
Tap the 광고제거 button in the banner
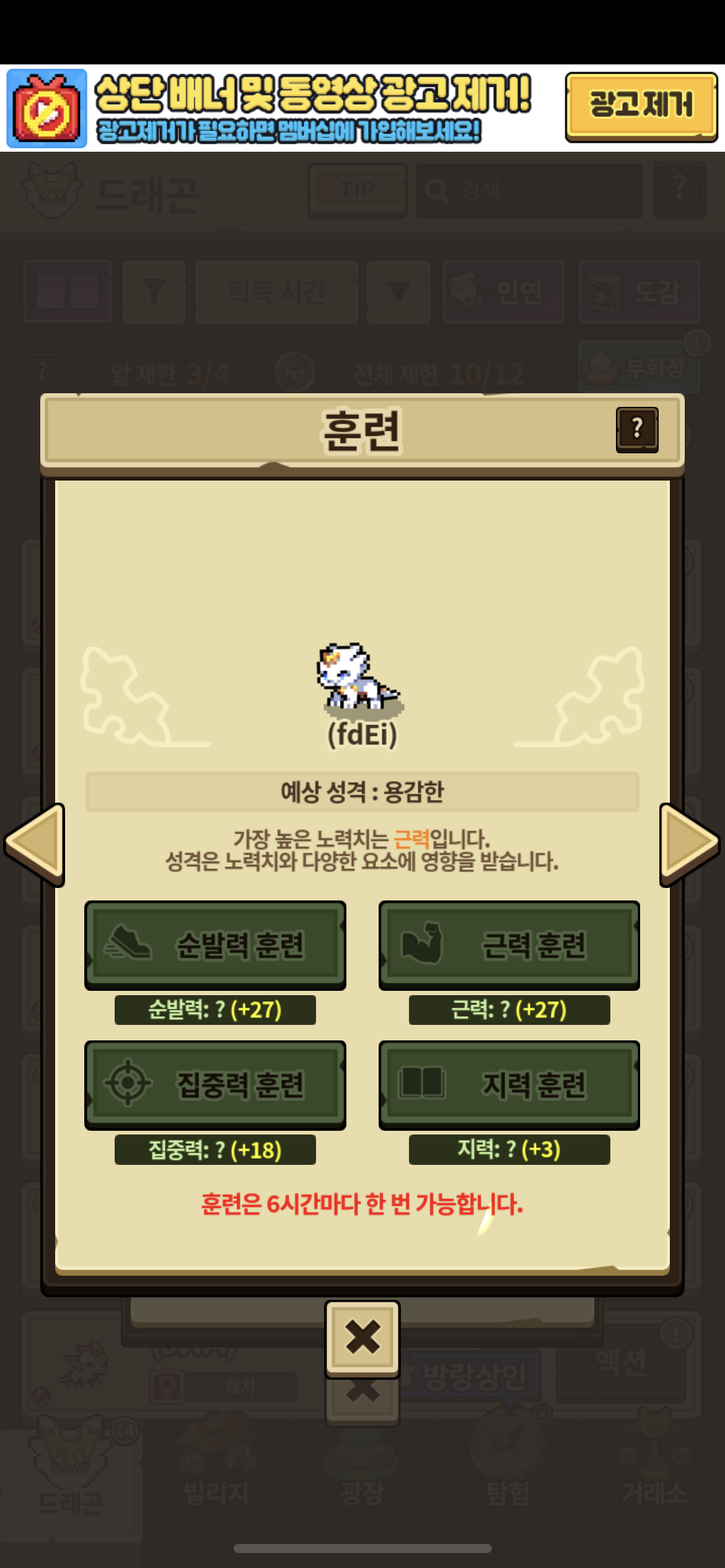tap(641, 107)
